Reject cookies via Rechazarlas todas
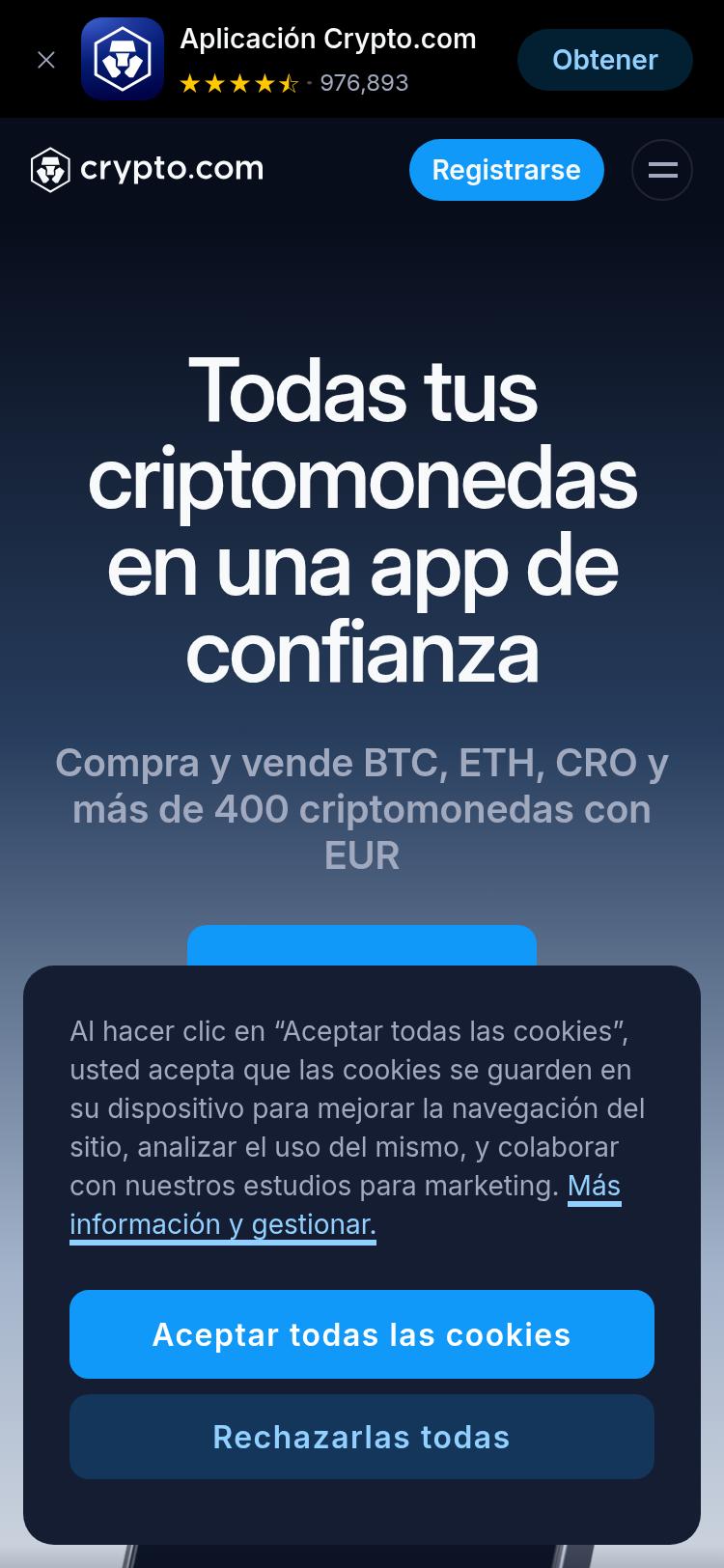 click(362, 1437)
